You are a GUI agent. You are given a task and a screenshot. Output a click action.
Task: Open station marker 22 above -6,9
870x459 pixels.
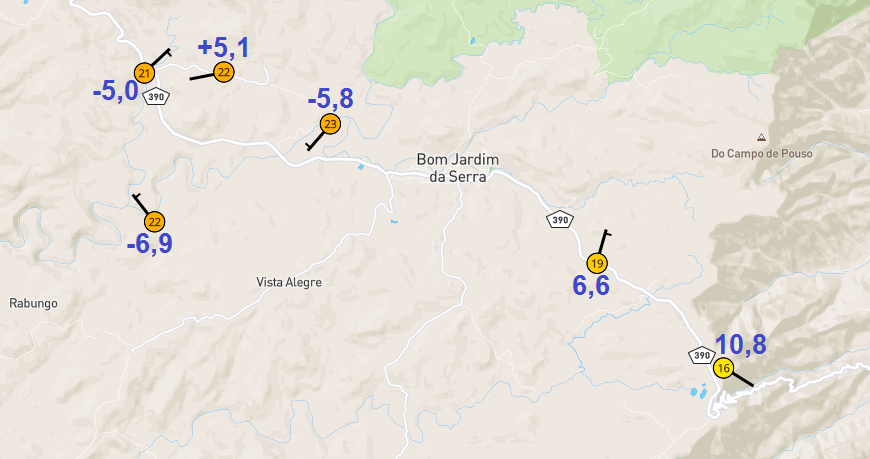[x=154, y=221]
